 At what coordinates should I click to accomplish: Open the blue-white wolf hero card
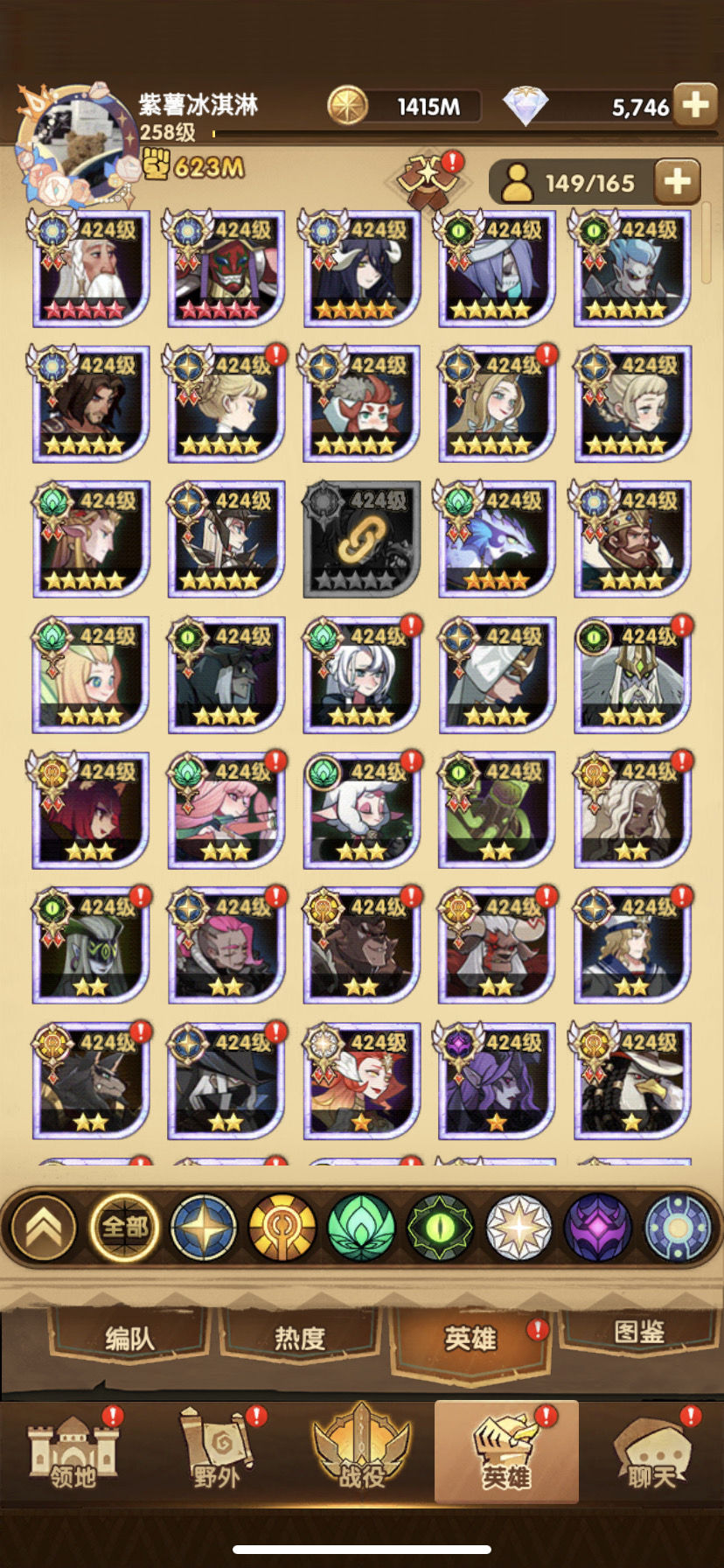(x=497, y=540)
